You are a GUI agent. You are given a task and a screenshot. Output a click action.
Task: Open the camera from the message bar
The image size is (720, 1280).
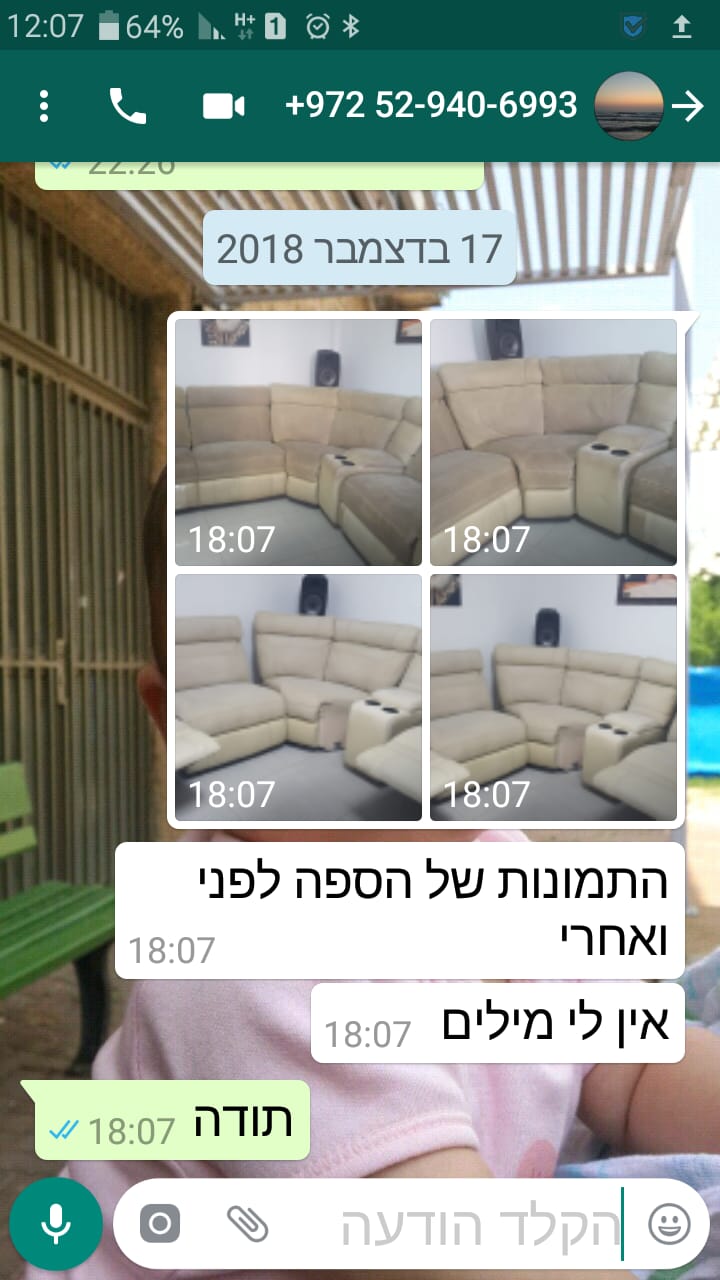point(160,1223)
